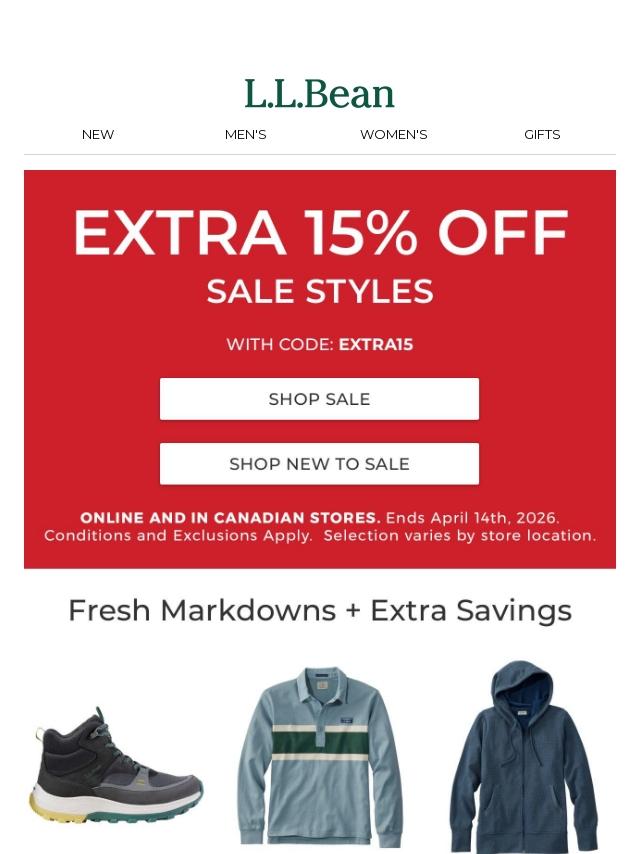
Task: Go to the MEN'S section
Action: pyautogui.click(x=246, y=135)
